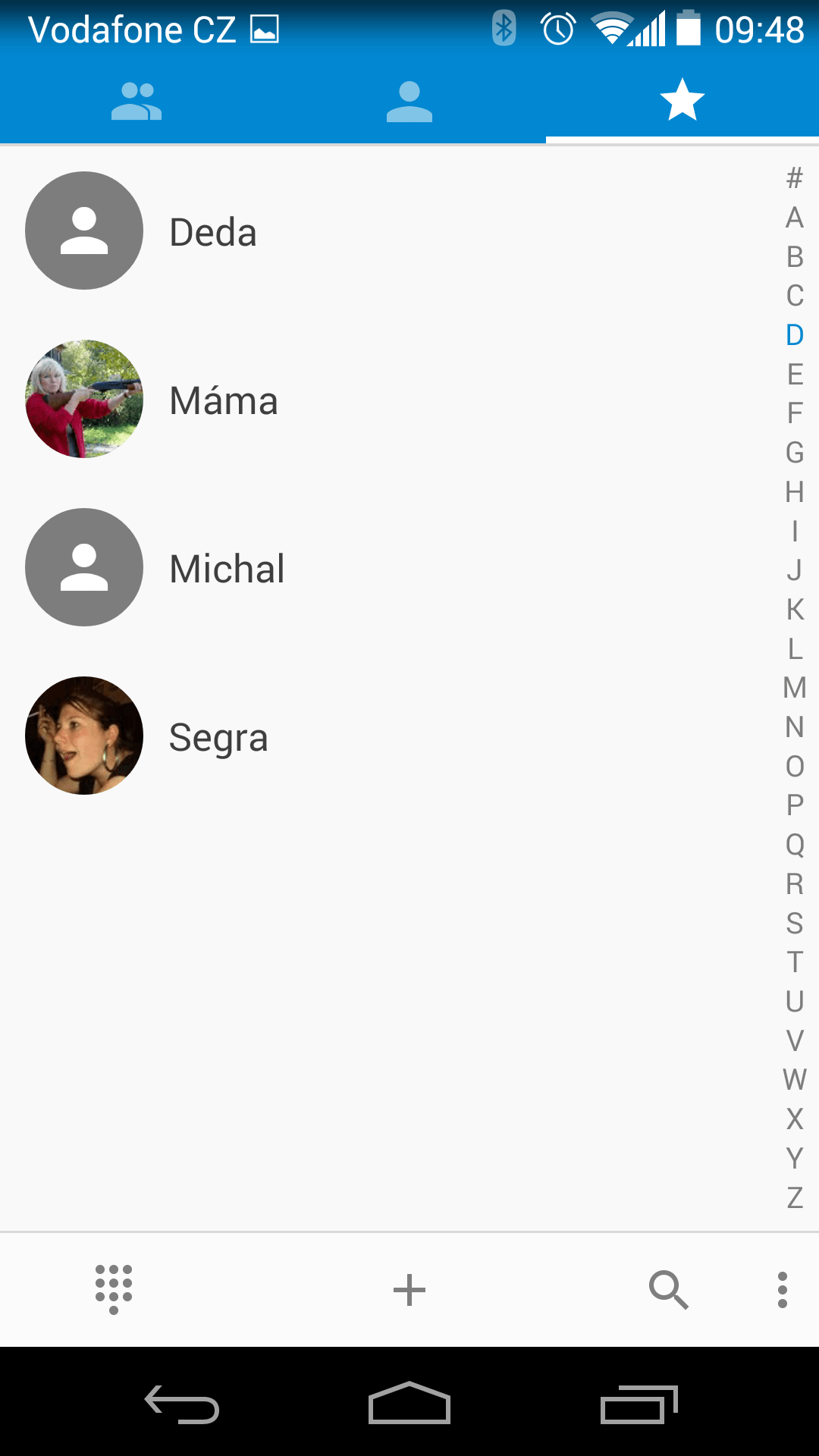Go to the home screen

tap(409, 1403)
